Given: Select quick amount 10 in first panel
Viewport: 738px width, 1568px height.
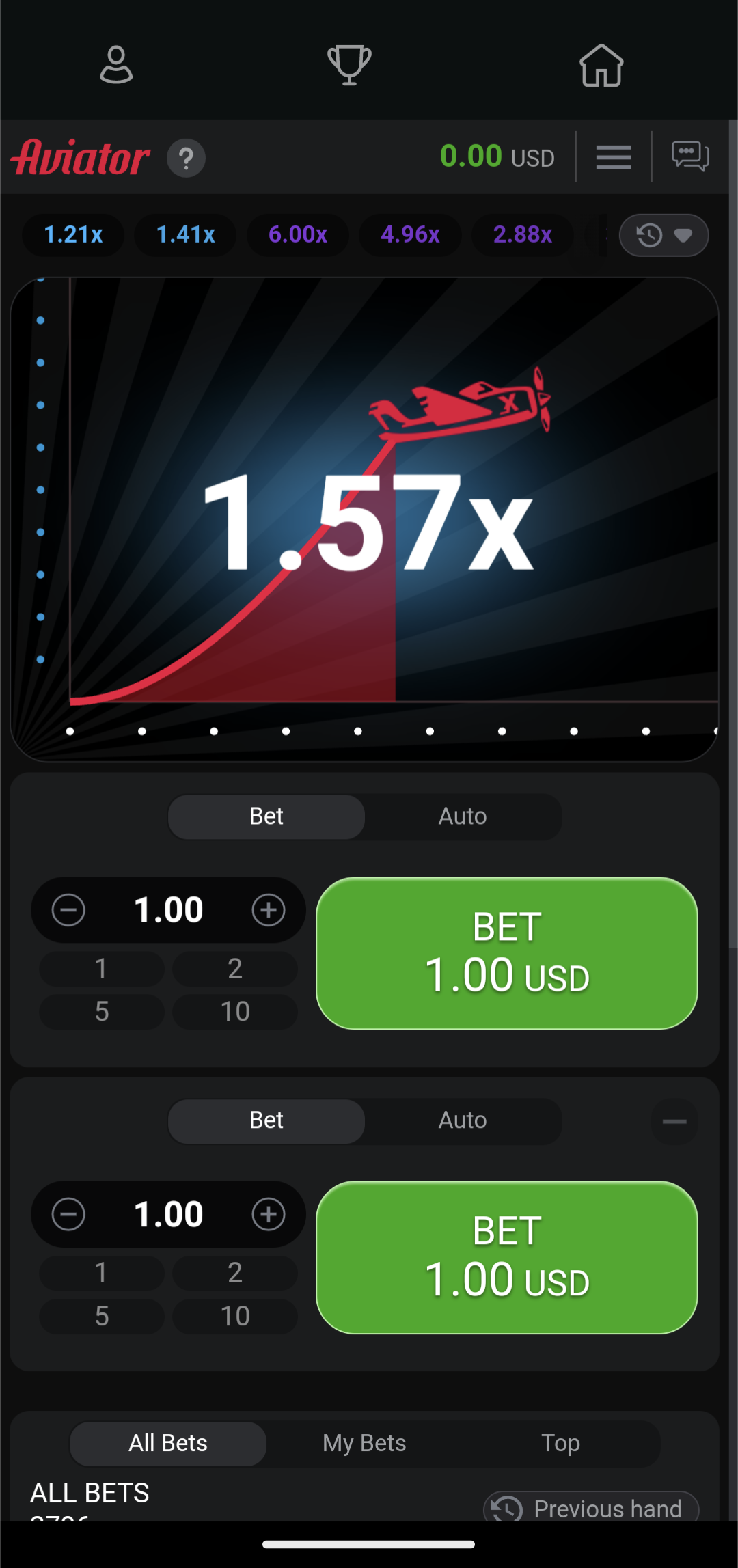Looking at the screenshot, I should tap(235, 1012).
